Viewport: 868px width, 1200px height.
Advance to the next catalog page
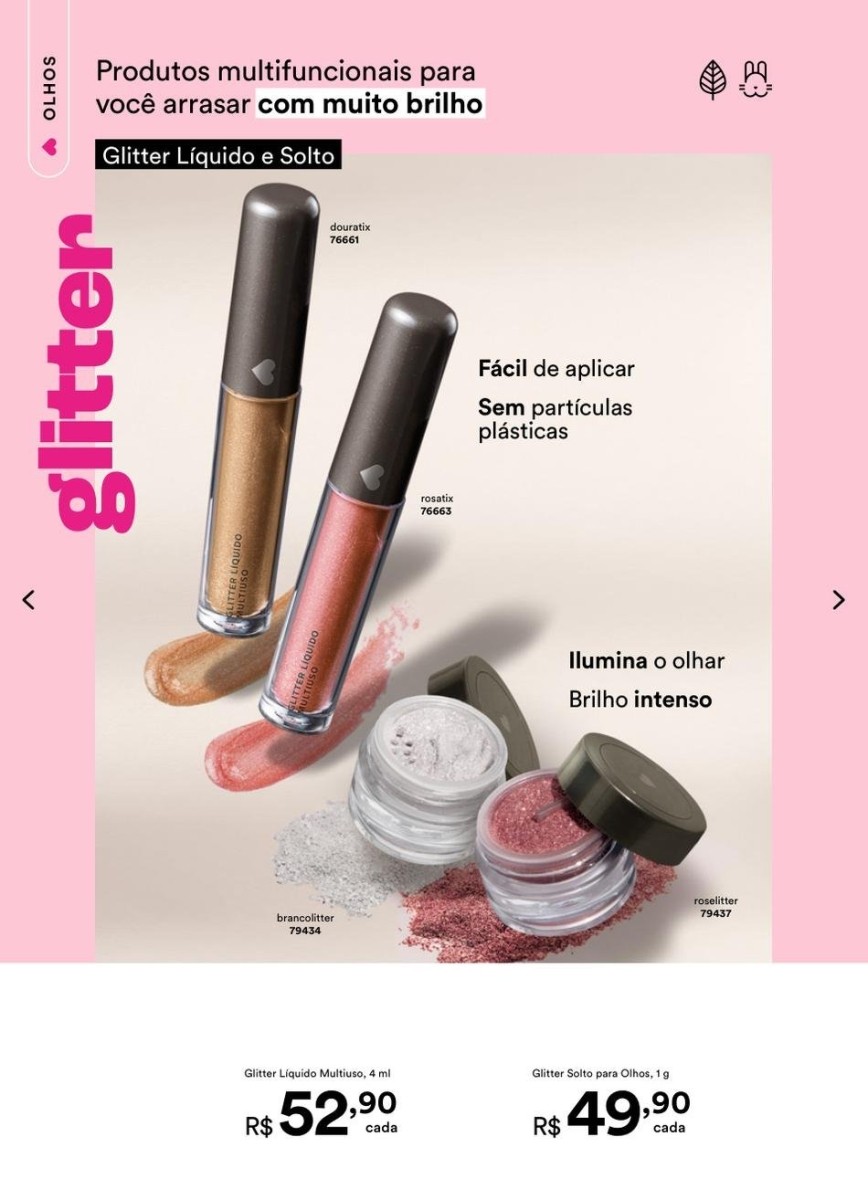coord(838,600)
